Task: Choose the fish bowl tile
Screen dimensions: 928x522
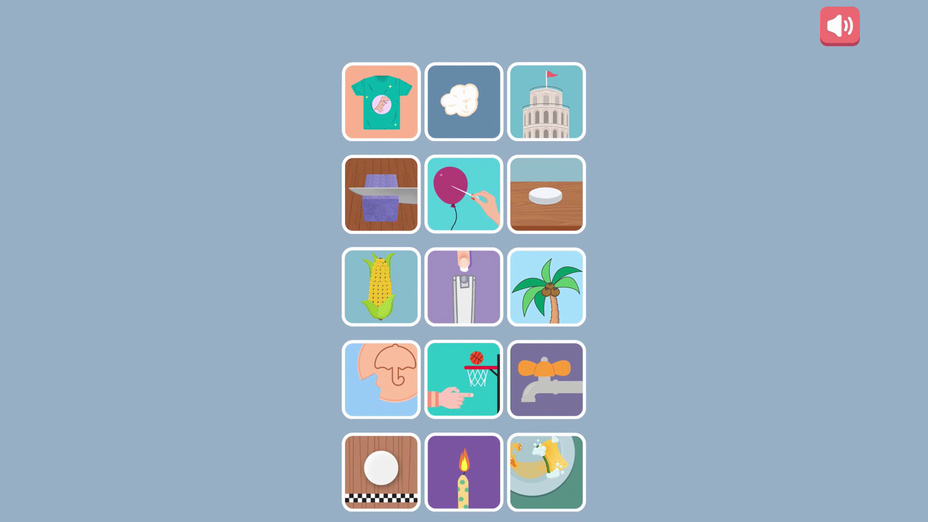Action: click(546, 472)
